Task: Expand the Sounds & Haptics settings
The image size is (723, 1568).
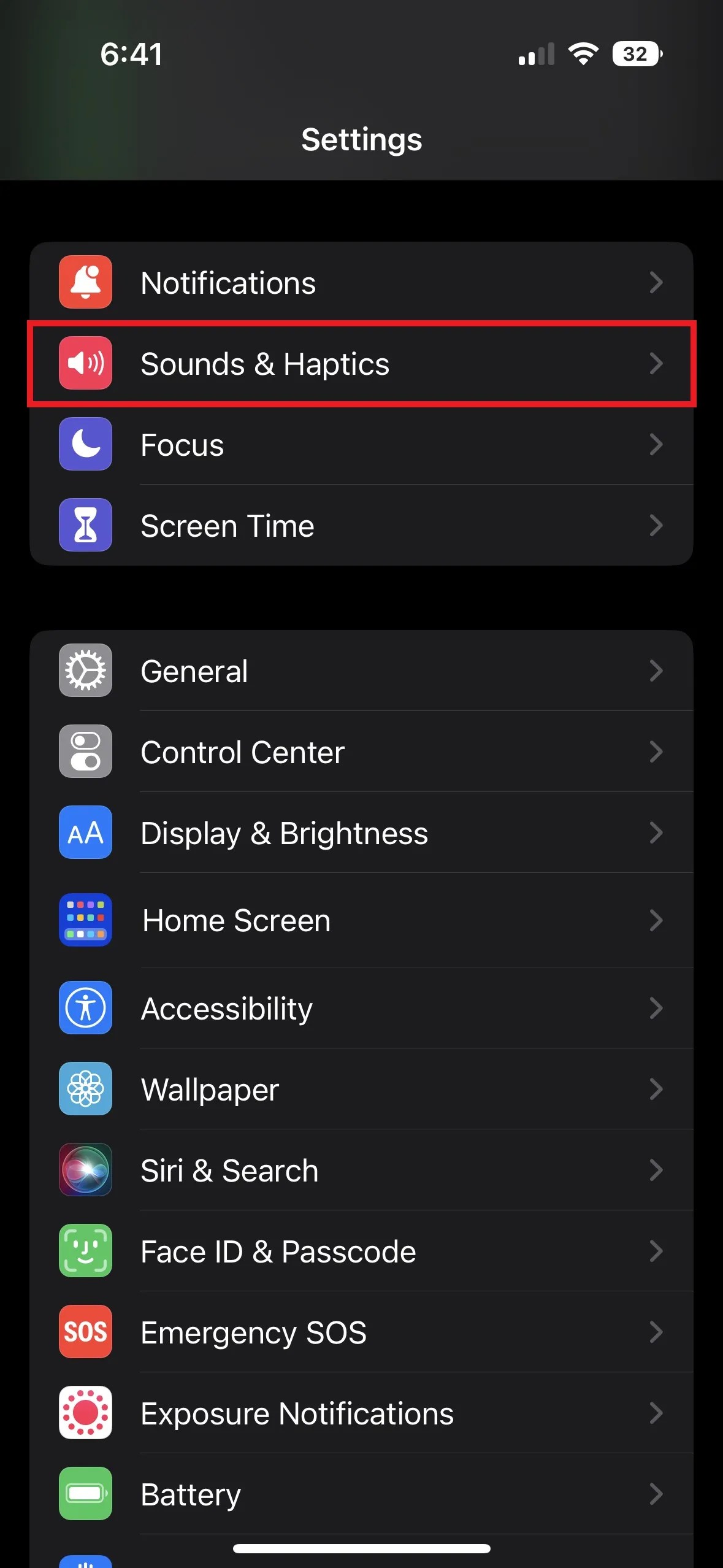Action: [361, 363]
